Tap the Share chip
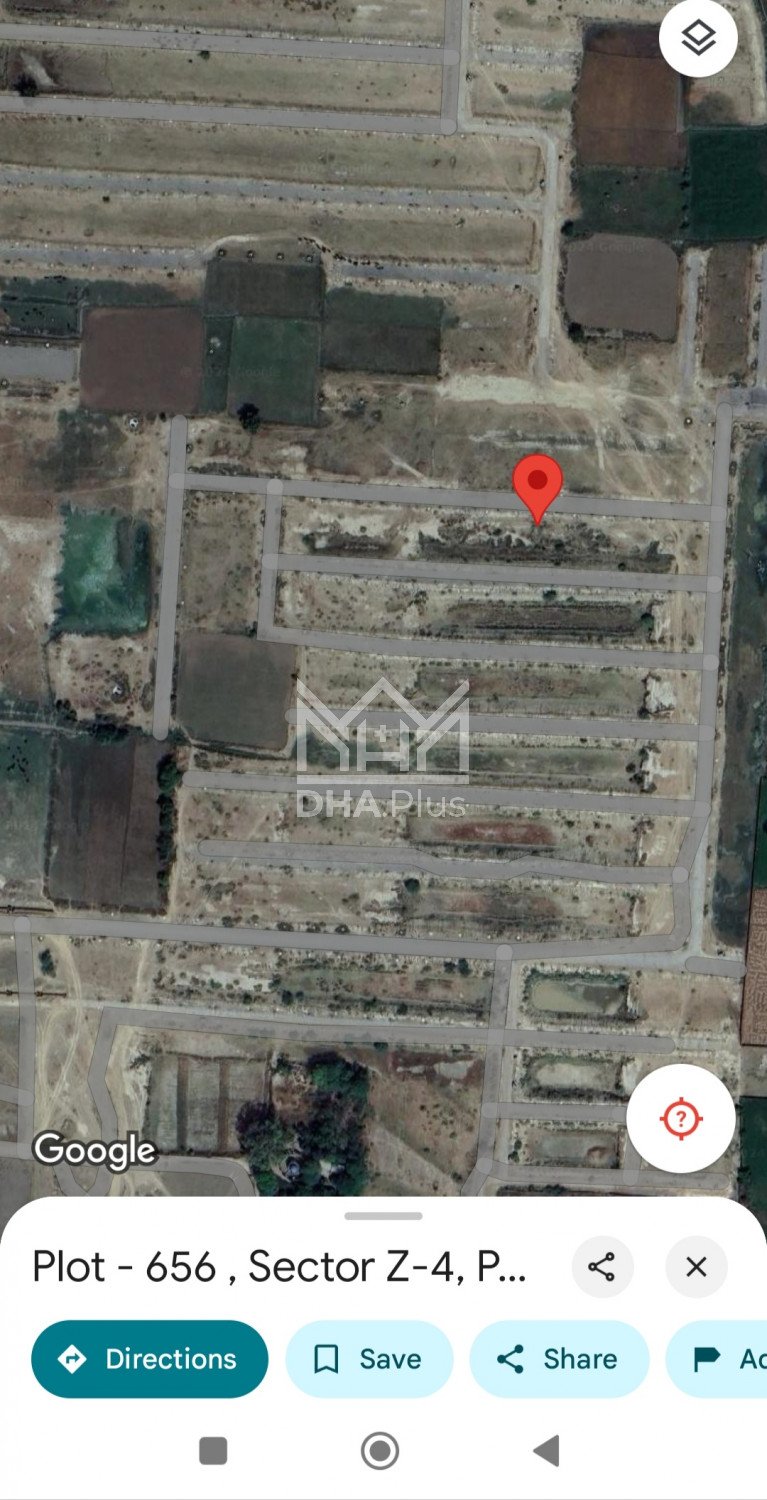 559,1359
